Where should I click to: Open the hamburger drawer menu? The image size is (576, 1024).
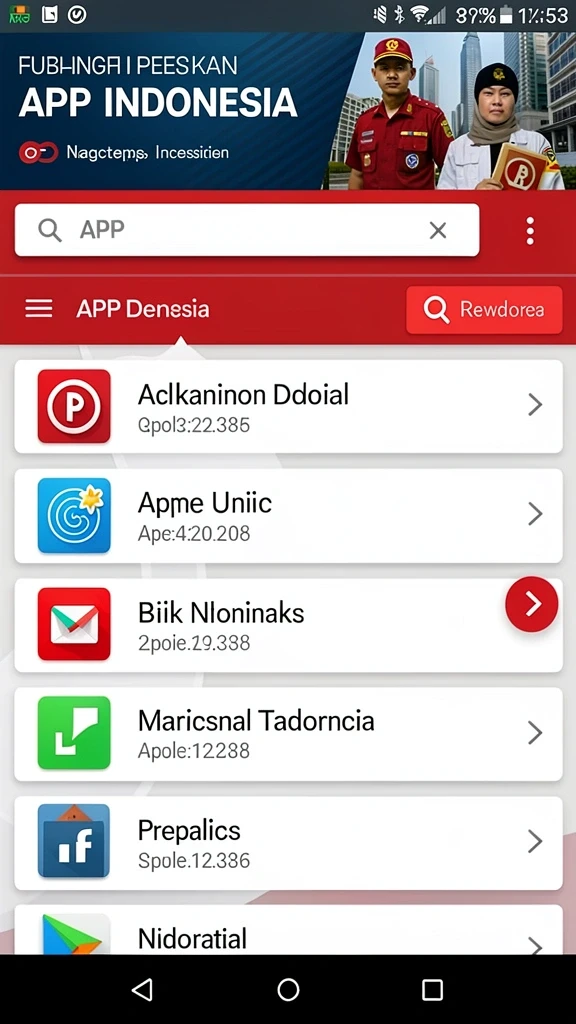click(x=39, y=308)
